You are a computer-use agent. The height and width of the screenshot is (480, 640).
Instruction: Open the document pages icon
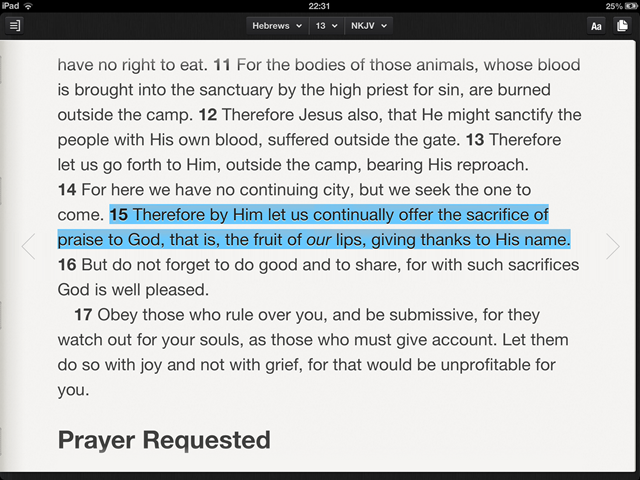[622, 25]
